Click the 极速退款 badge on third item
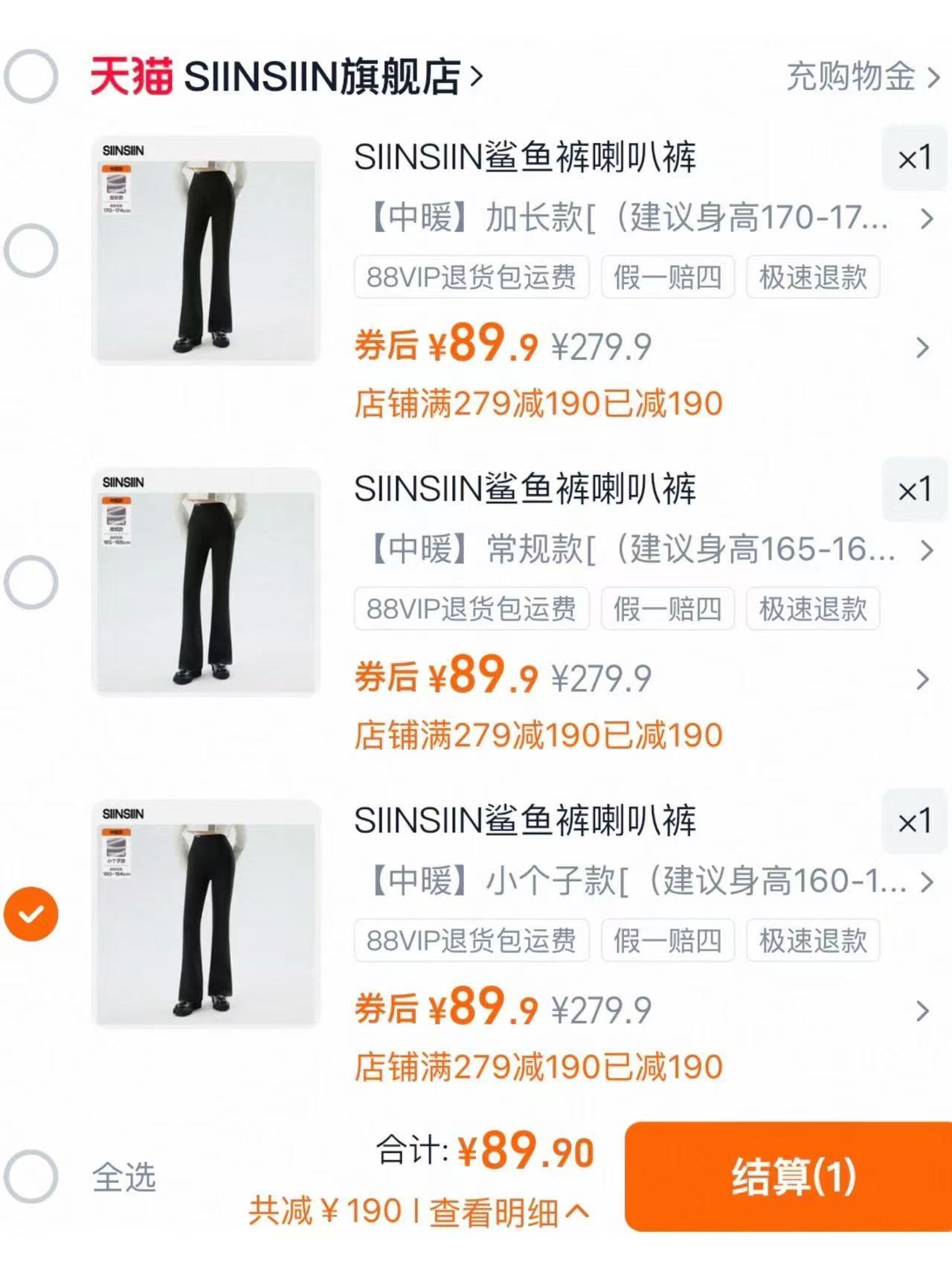Image resolution: width=952 pixels, height=1270 pixels. point(813,940)
